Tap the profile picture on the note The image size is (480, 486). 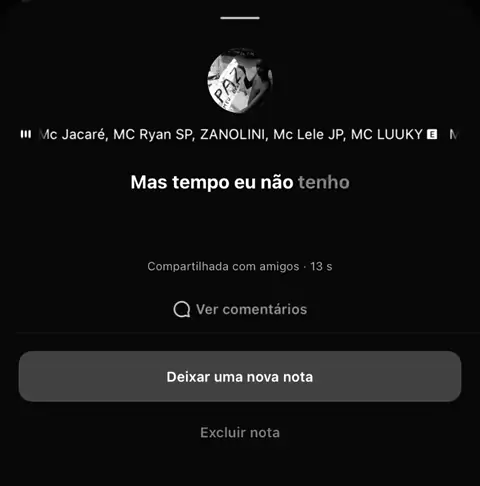(x=240, y=81)
